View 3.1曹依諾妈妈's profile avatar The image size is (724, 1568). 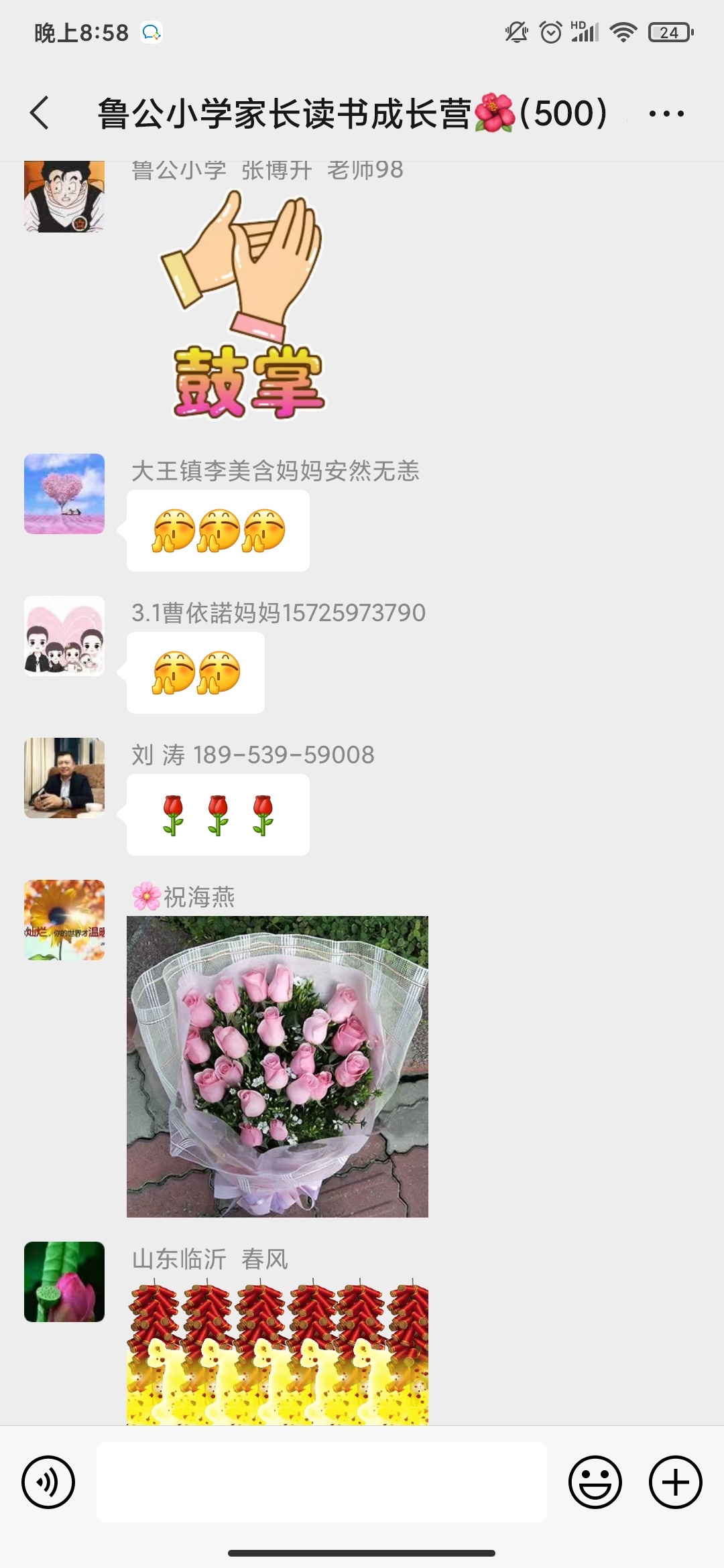(x=64, y=636)
